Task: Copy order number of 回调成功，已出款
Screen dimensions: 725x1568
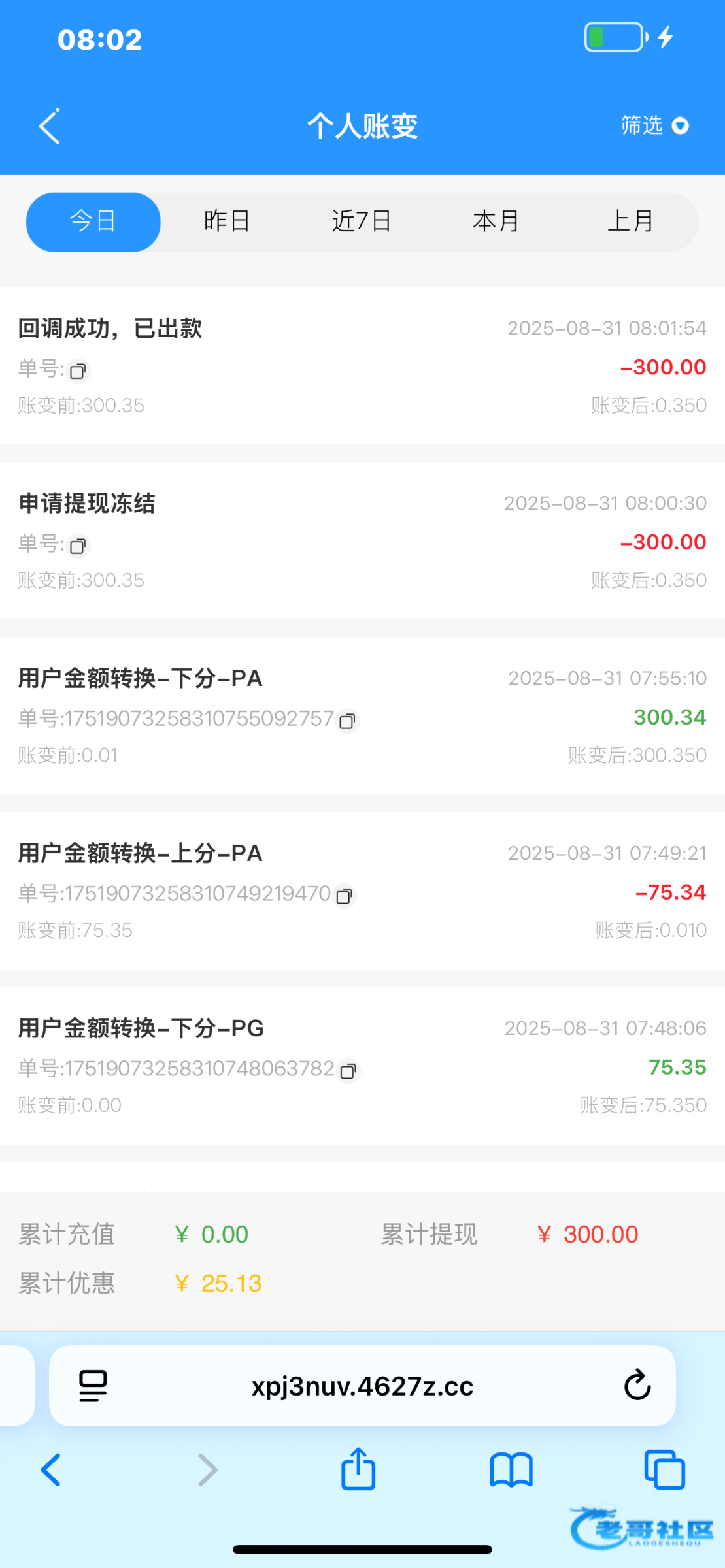Action: [78, 371]
